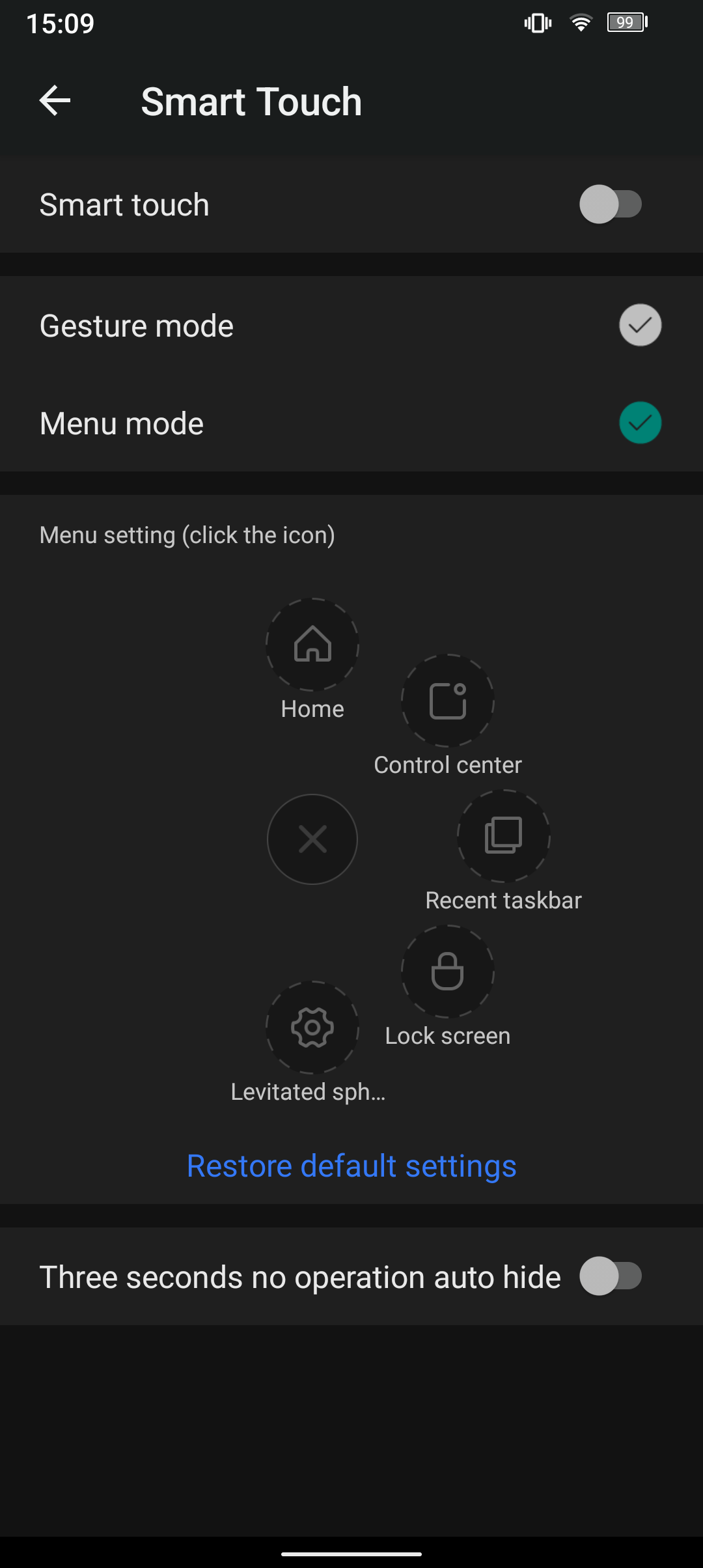The height and width of the screenshot is (1568, 703).
Task: Enable the Smart touch switch
Action: pyautogui.click(x=611, y=204)
